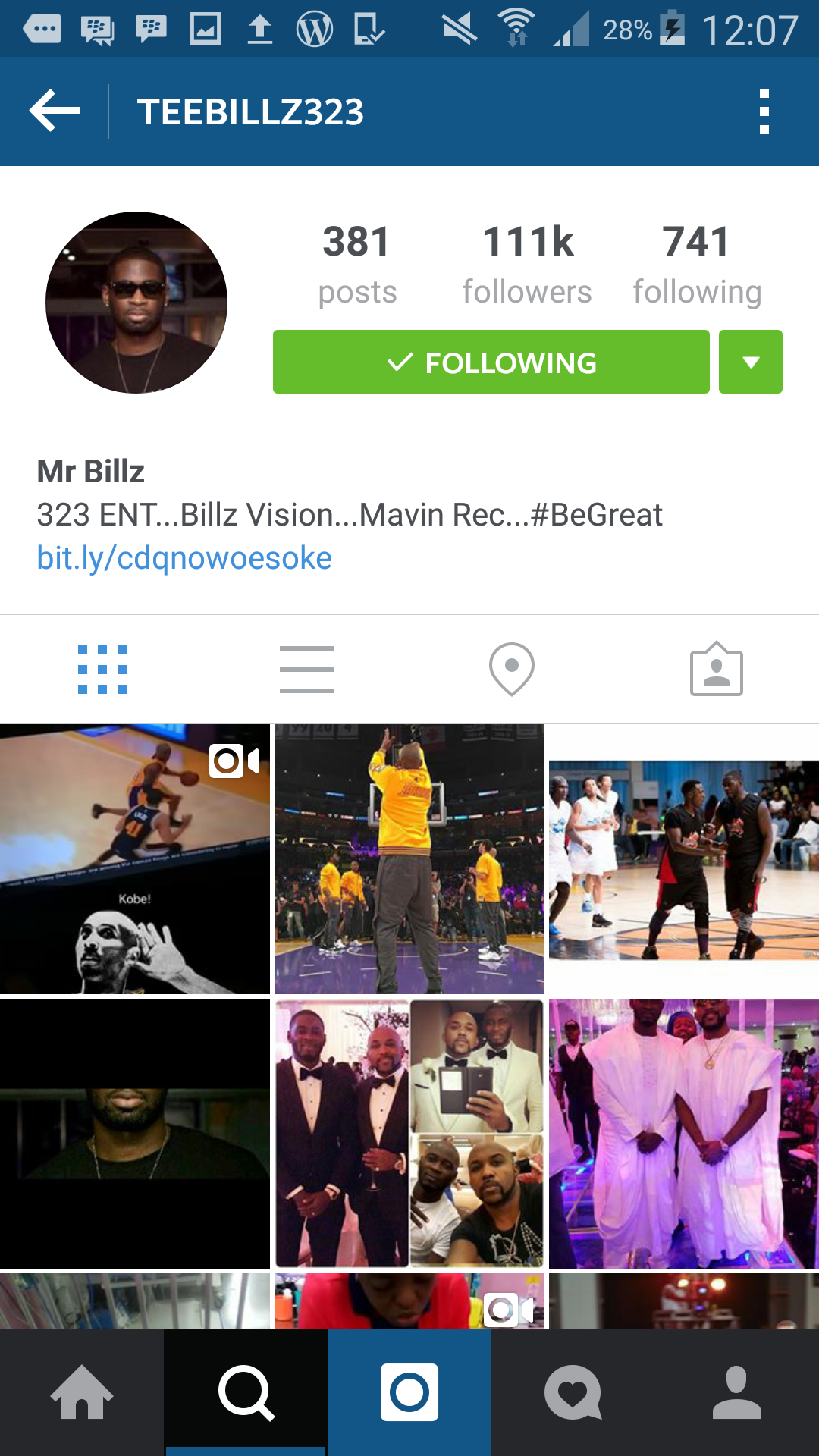Viewport: 819px width, 1456px height.
Task: Open the yellow jacket arena photo
Action: pyautogui.click(x=409, y=859)
